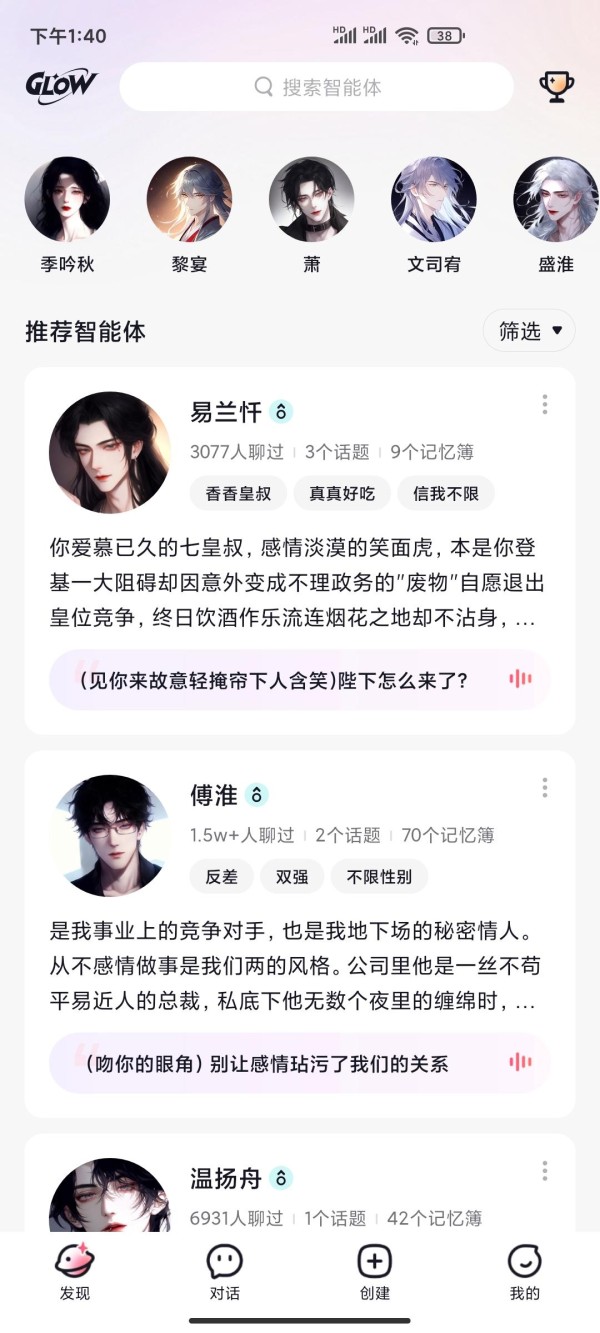
Task: Tap the 香香皇叔 tag chip
Action: point(238,493)
